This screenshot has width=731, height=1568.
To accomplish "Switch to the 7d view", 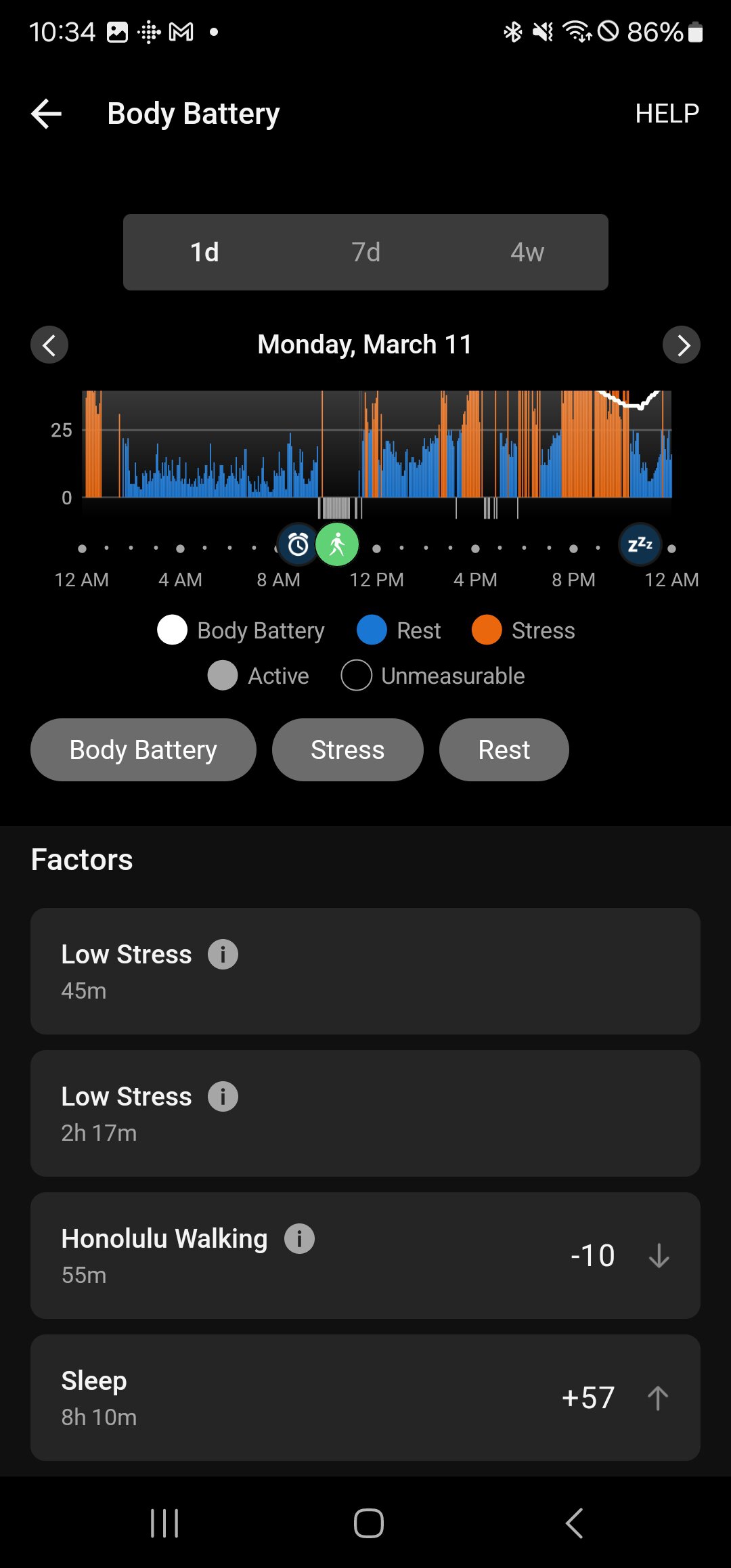I will [x=365, y=253].
